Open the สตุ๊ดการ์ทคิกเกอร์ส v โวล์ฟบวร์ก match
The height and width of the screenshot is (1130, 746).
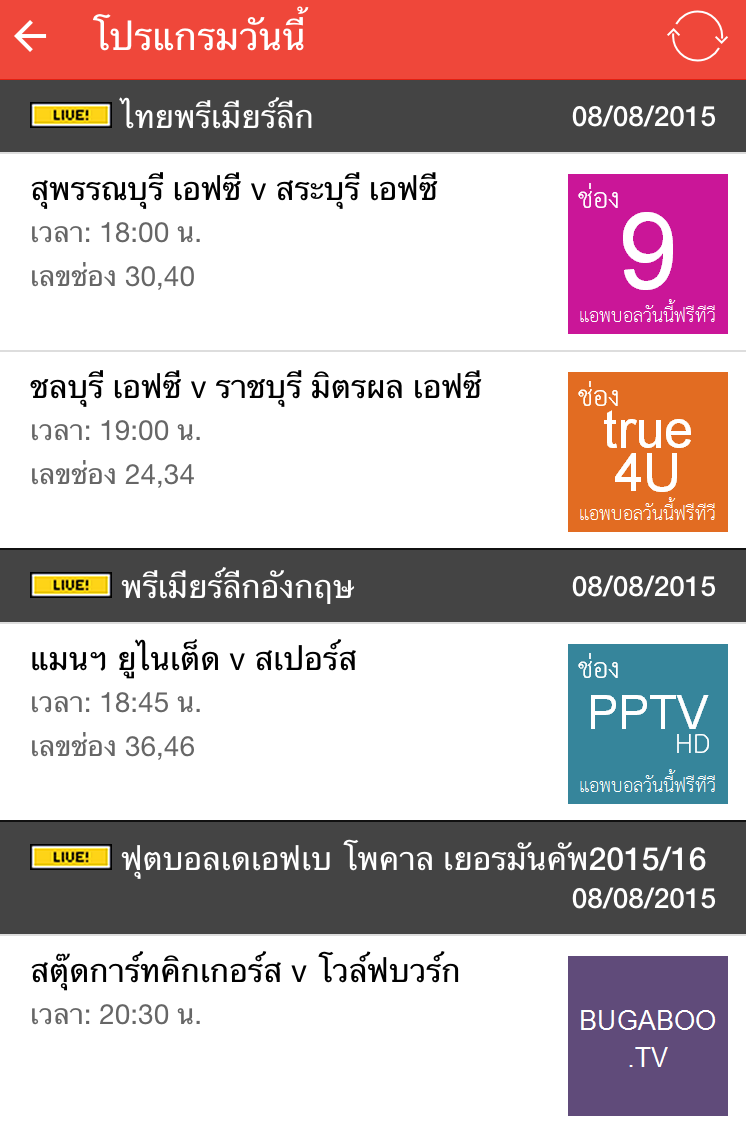pyautogui.click(x=246, y=971)
